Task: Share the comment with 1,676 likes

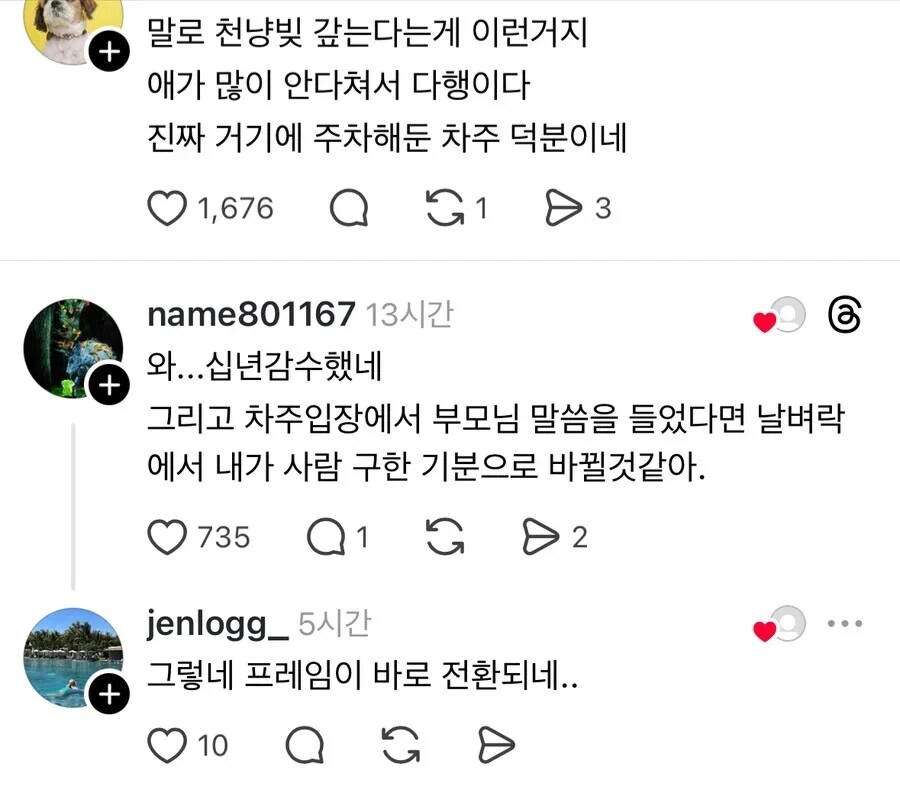Action: pyautogui.click(x=564, y=208)
